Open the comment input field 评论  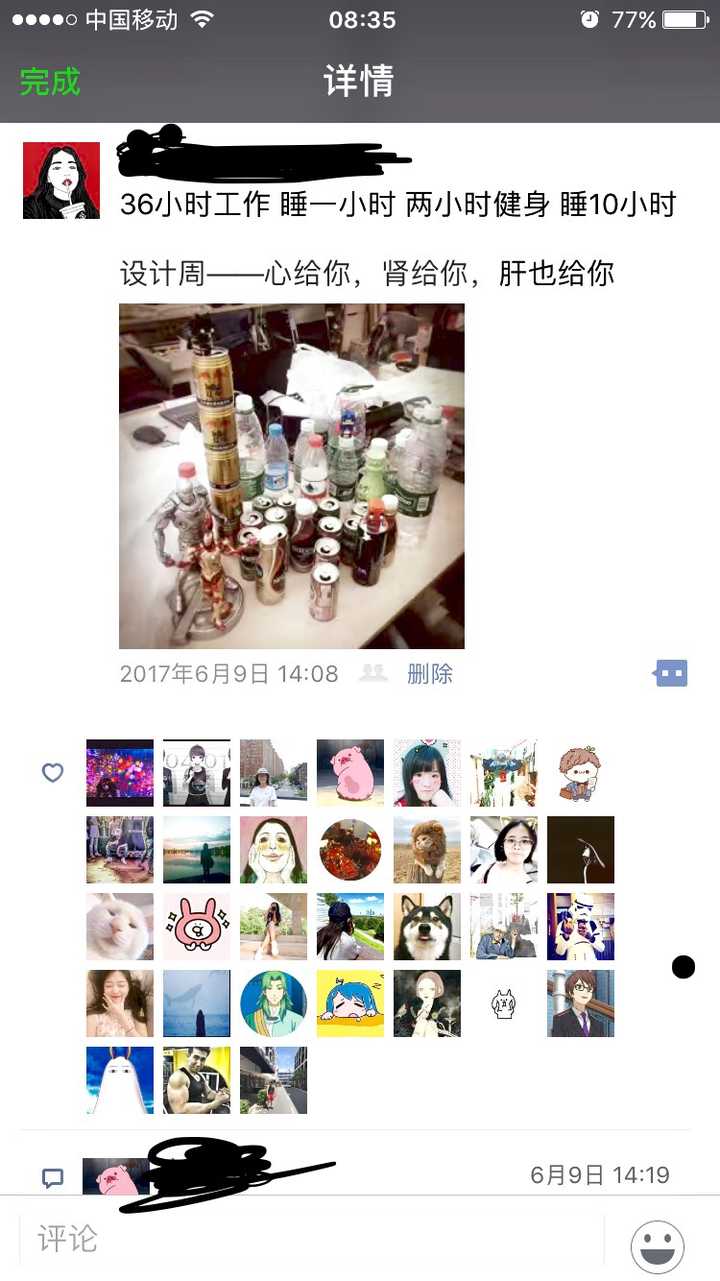tap(310, 1239)
